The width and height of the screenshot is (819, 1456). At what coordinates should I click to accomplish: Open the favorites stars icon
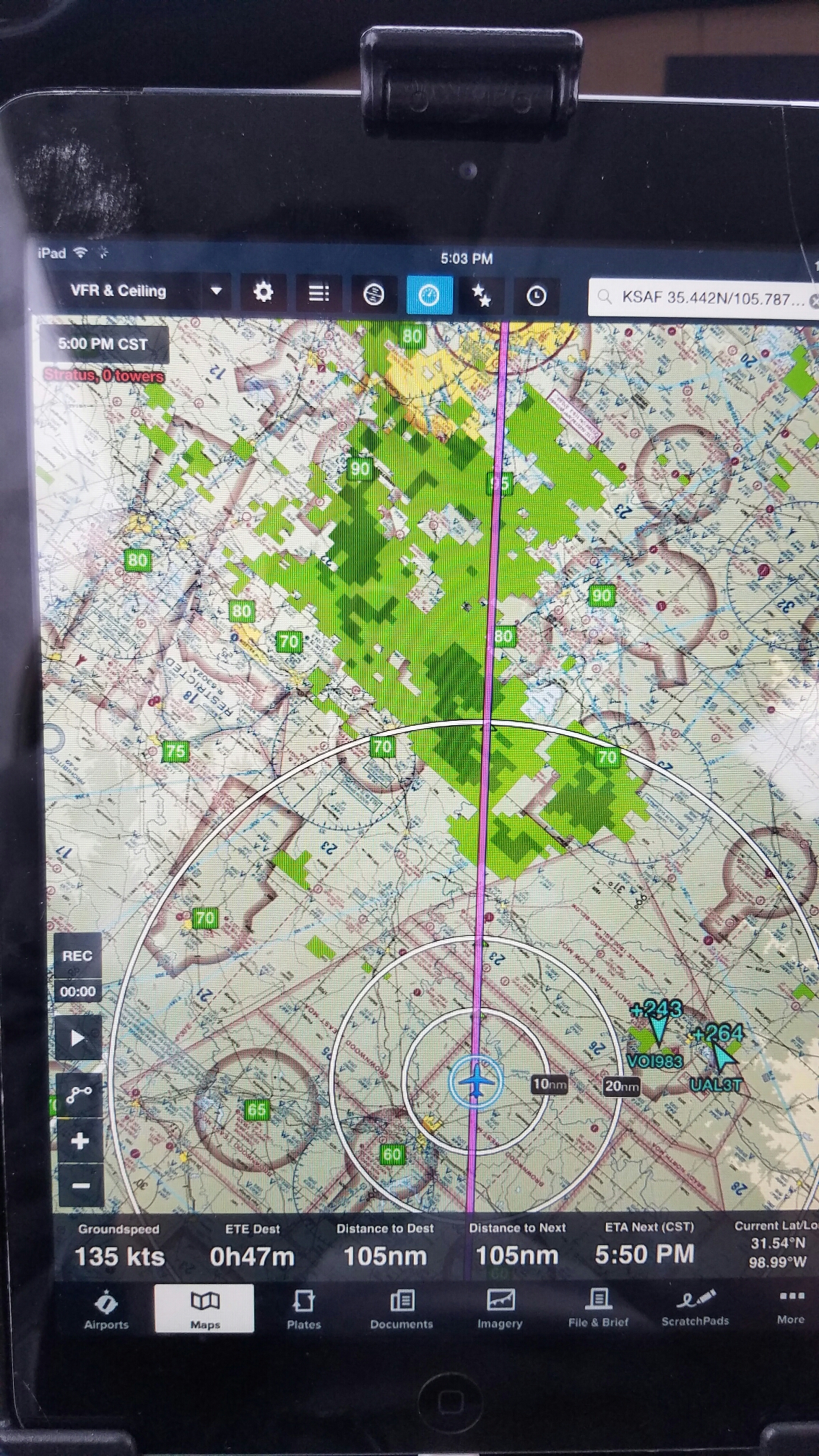pyautogui.click(x=481, y=295)
